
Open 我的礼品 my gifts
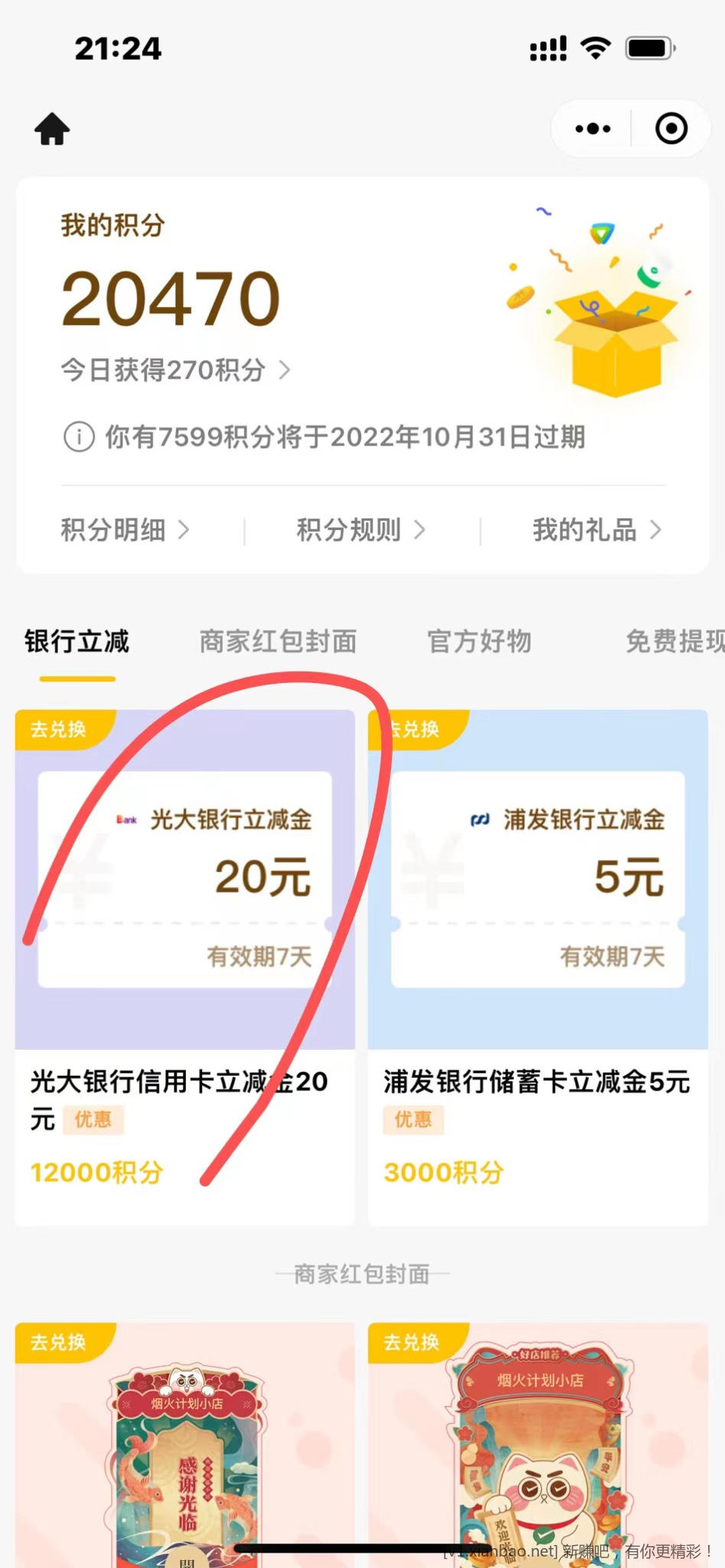click(x=597, y=530)
